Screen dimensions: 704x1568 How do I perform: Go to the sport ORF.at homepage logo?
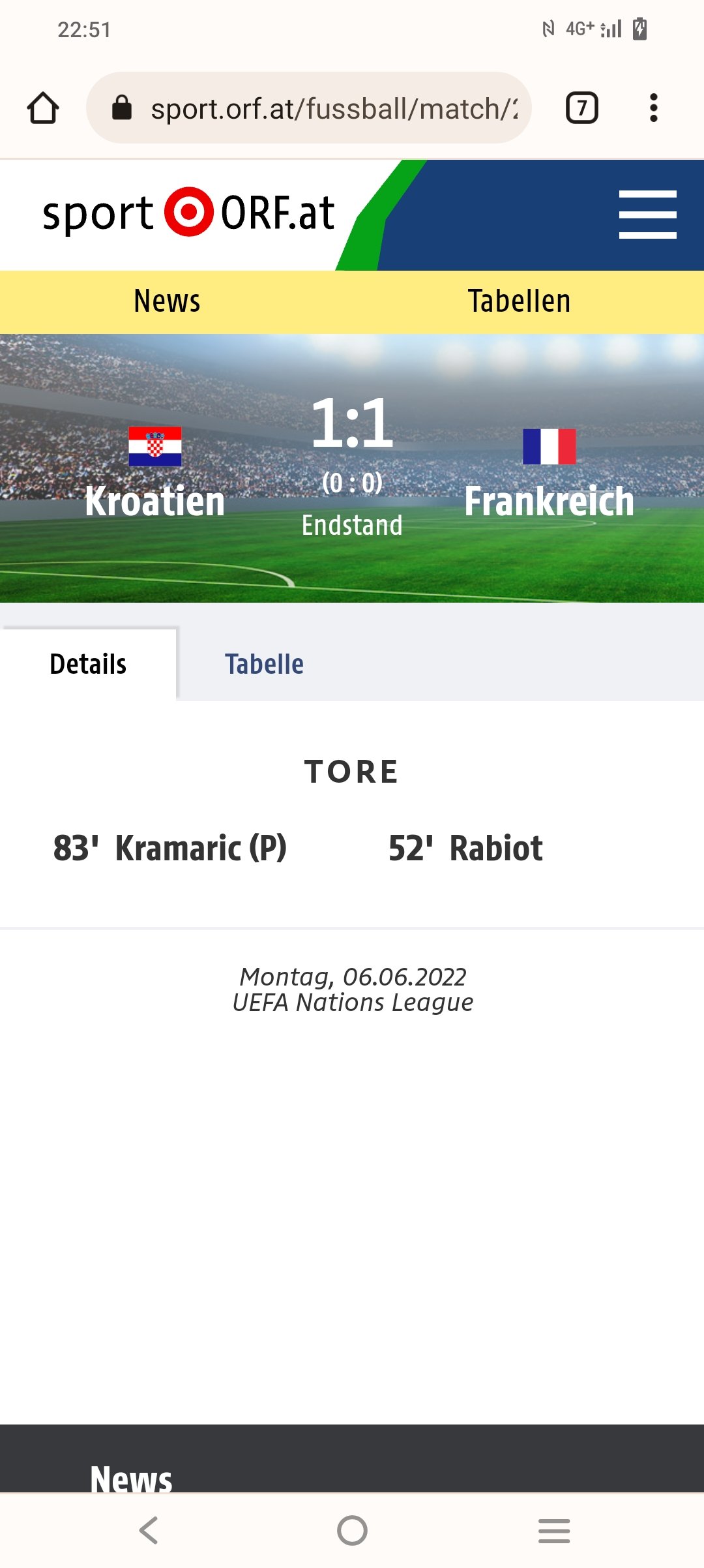click(188, 213)
